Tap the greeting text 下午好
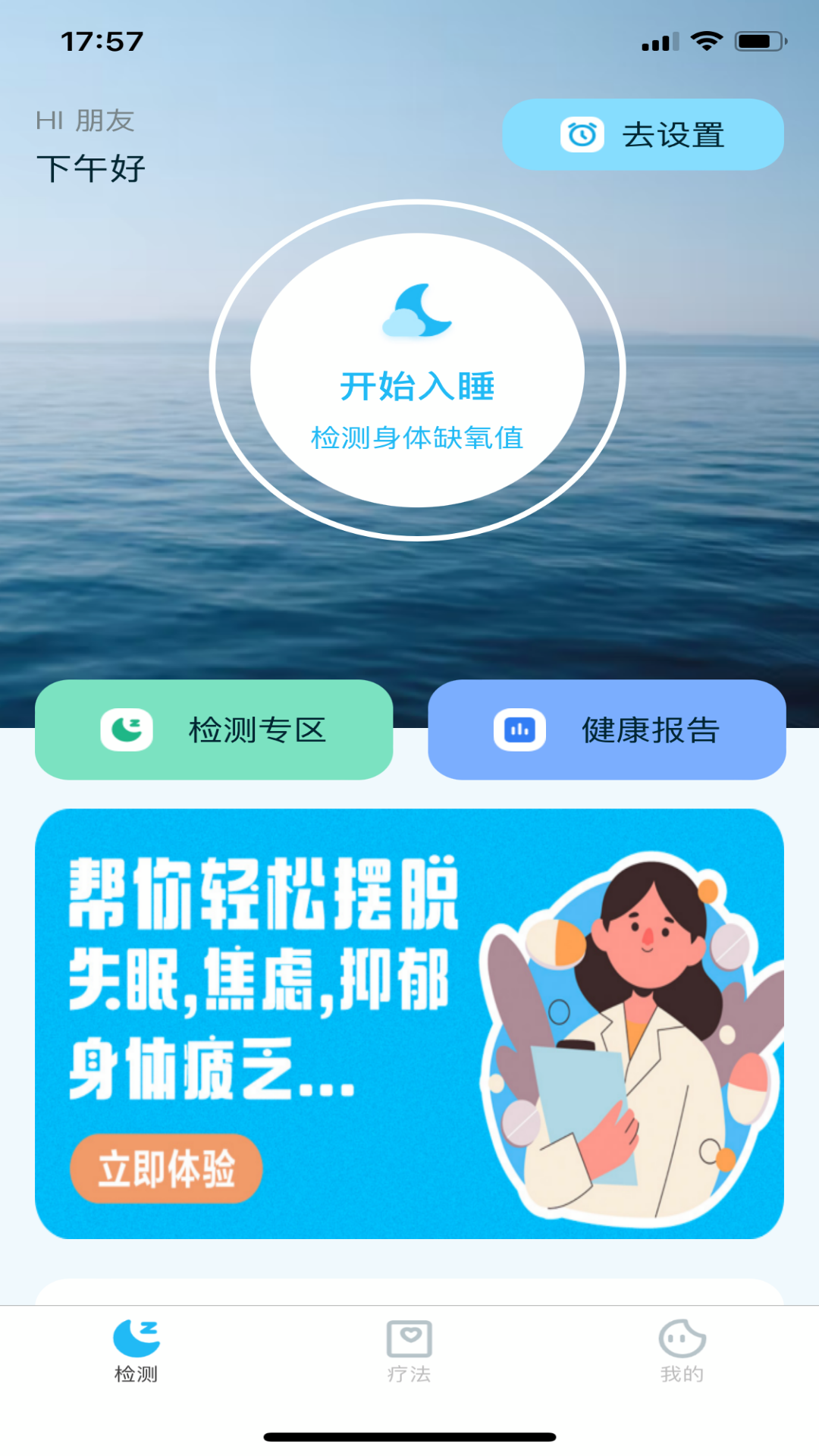The height and width of the screenshot is (1456, 819). point(89,168)
